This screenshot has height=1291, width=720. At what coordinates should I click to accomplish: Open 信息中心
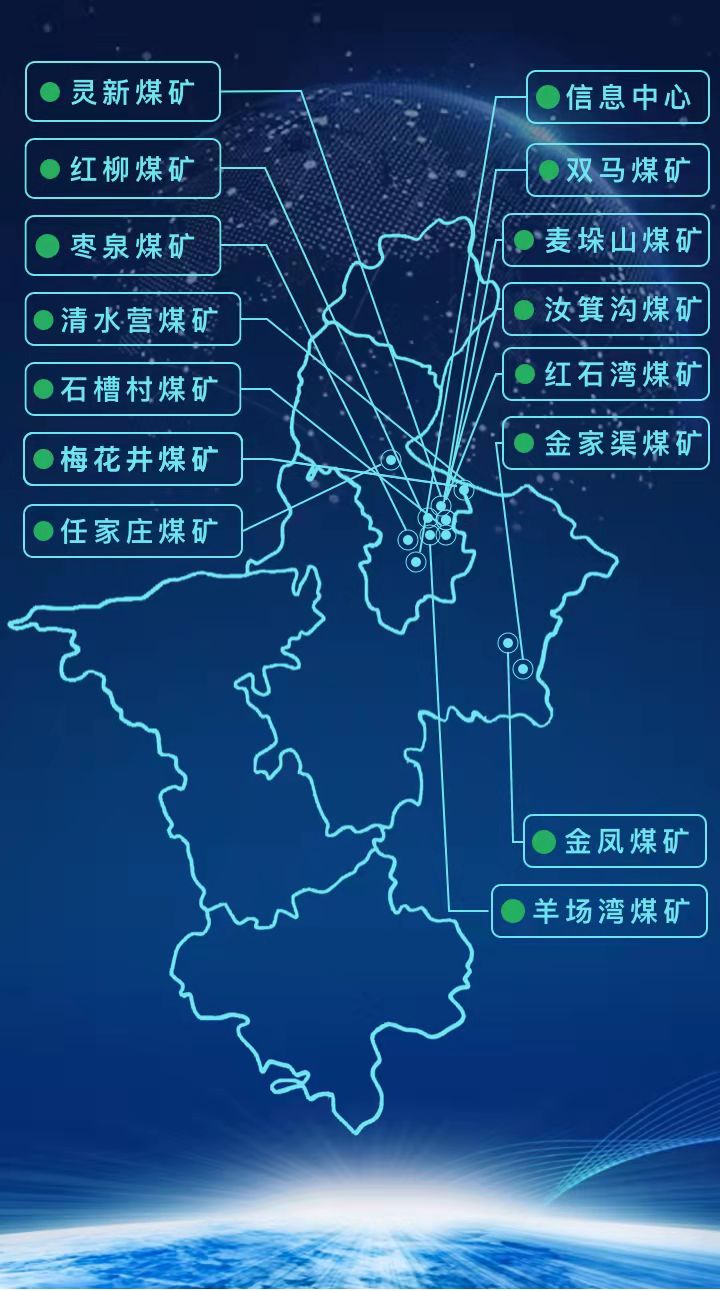point(617,97)
